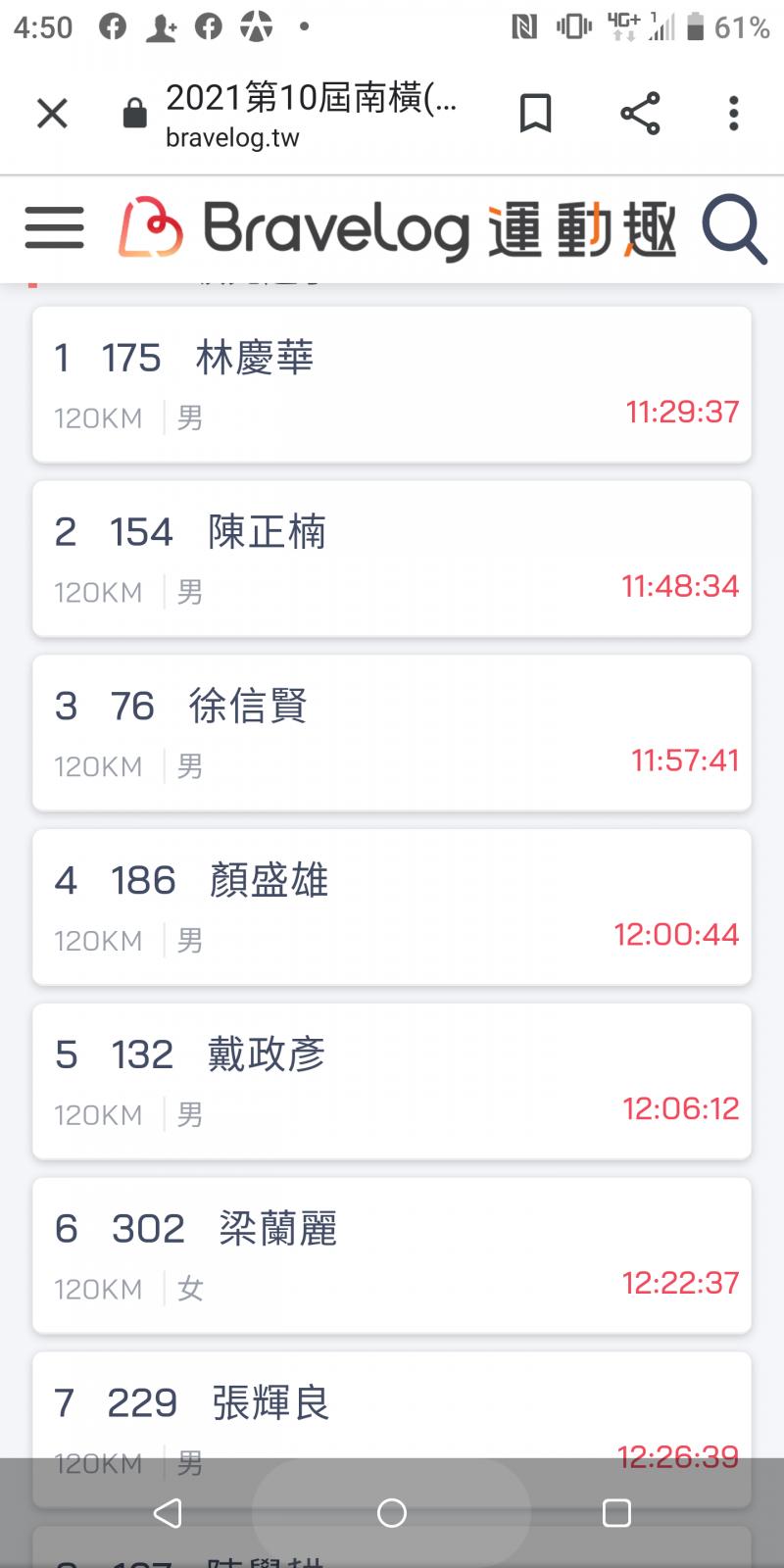The width and height of the screenshot is (784, 1568).
Task: Go to the home screen
Action: pyautogui.click(x=392, y=1513)
